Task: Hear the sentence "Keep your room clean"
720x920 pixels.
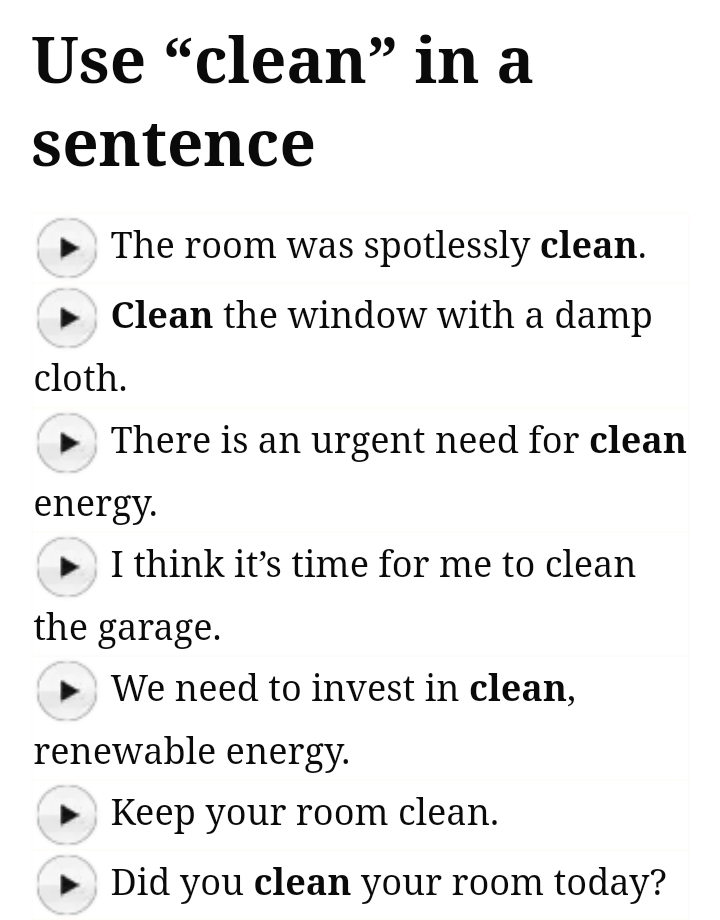Action: tap(66, 814)
